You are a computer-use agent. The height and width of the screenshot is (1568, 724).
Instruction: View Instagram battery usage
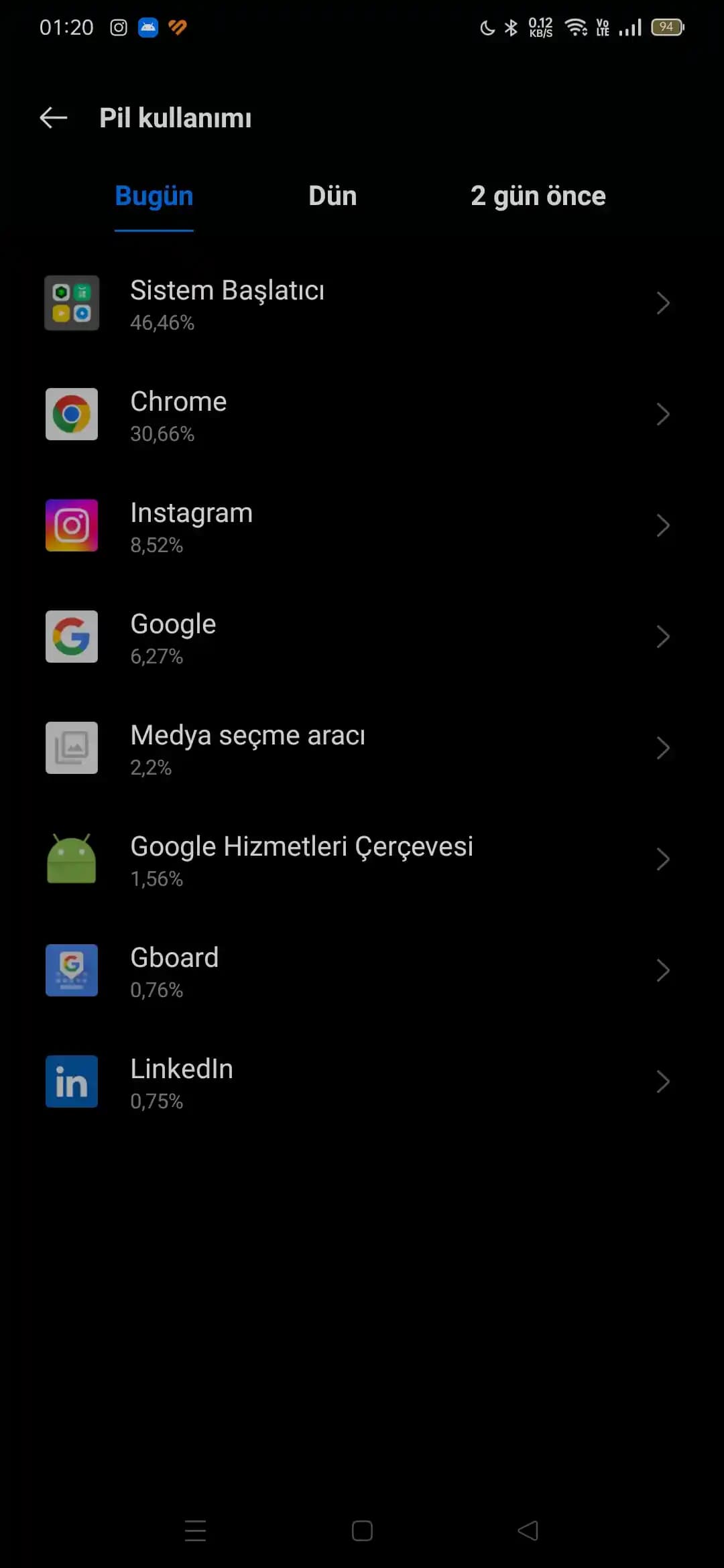pos(362,526)
